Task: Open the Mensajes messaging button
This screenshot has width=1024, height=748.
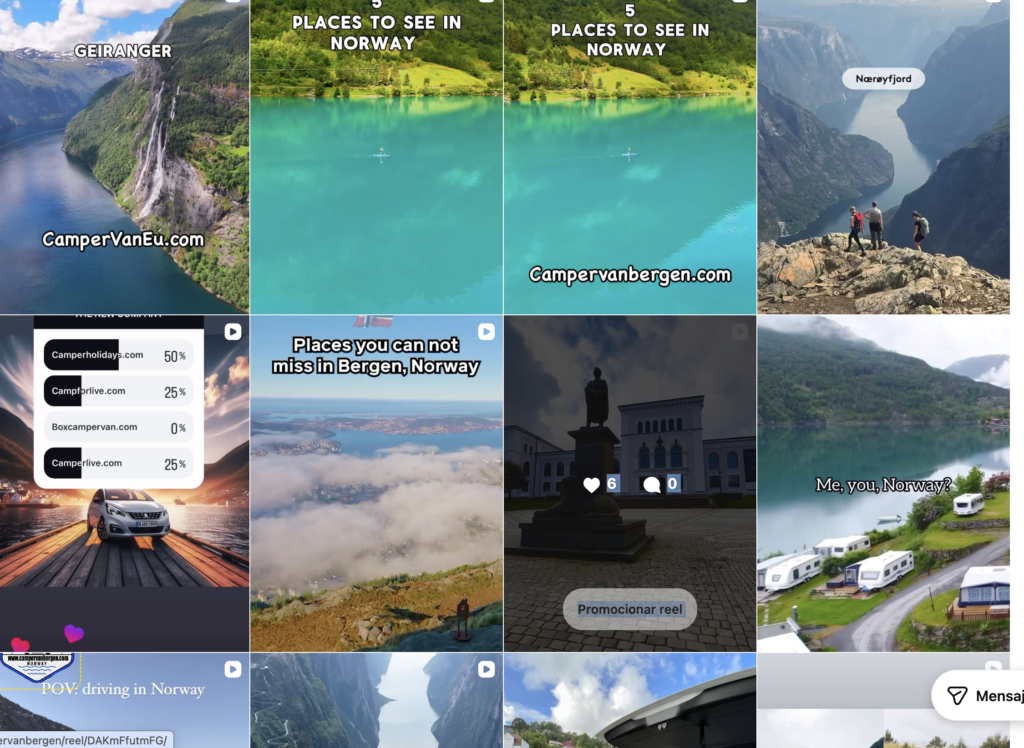Action: 980,695
